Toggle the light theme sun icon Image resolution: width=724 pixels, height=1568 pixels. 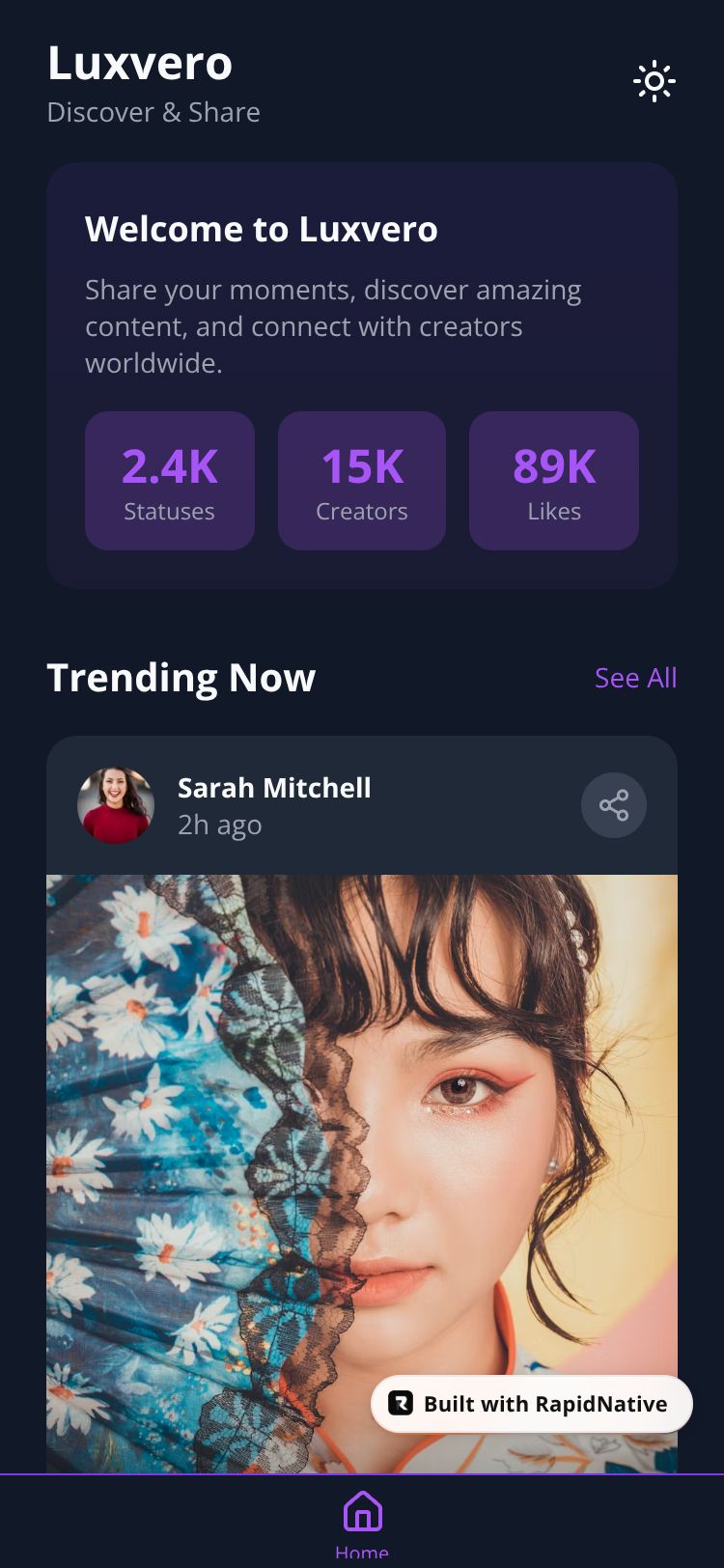(x=654, y=82)
